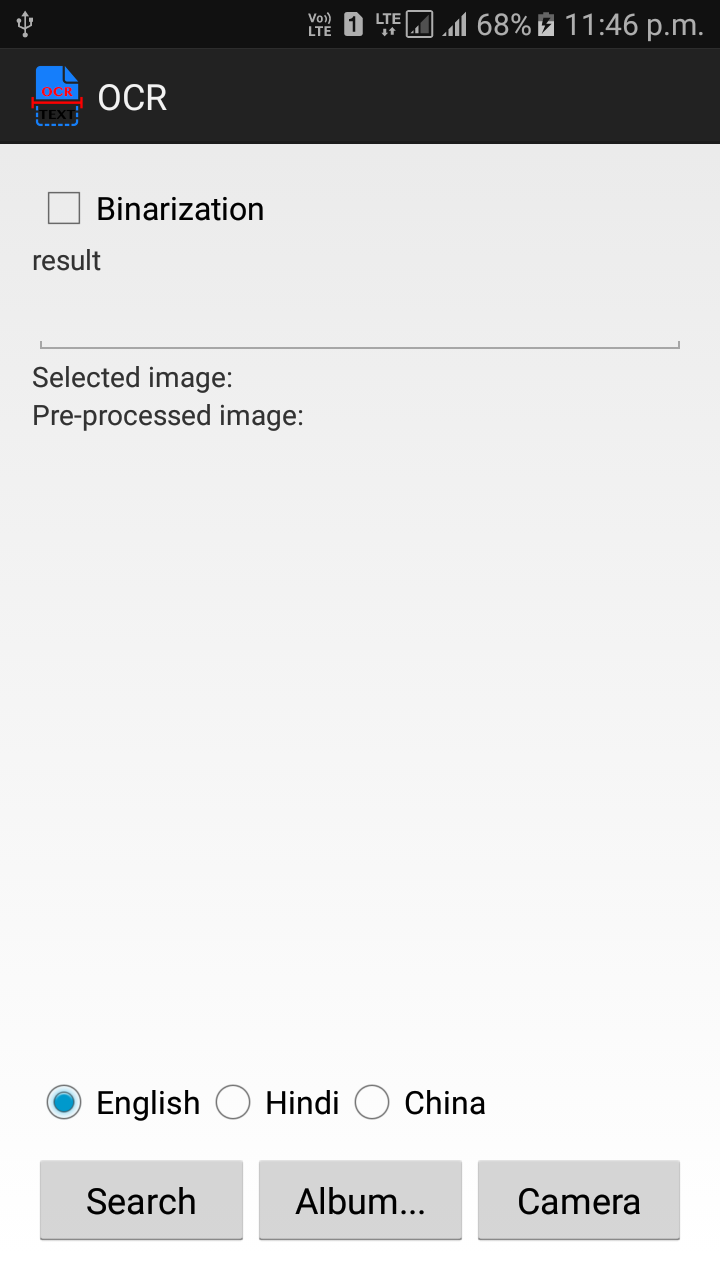Open Album to pick an image
This screenshot has height=1280, width=720.
(360, 1200)
